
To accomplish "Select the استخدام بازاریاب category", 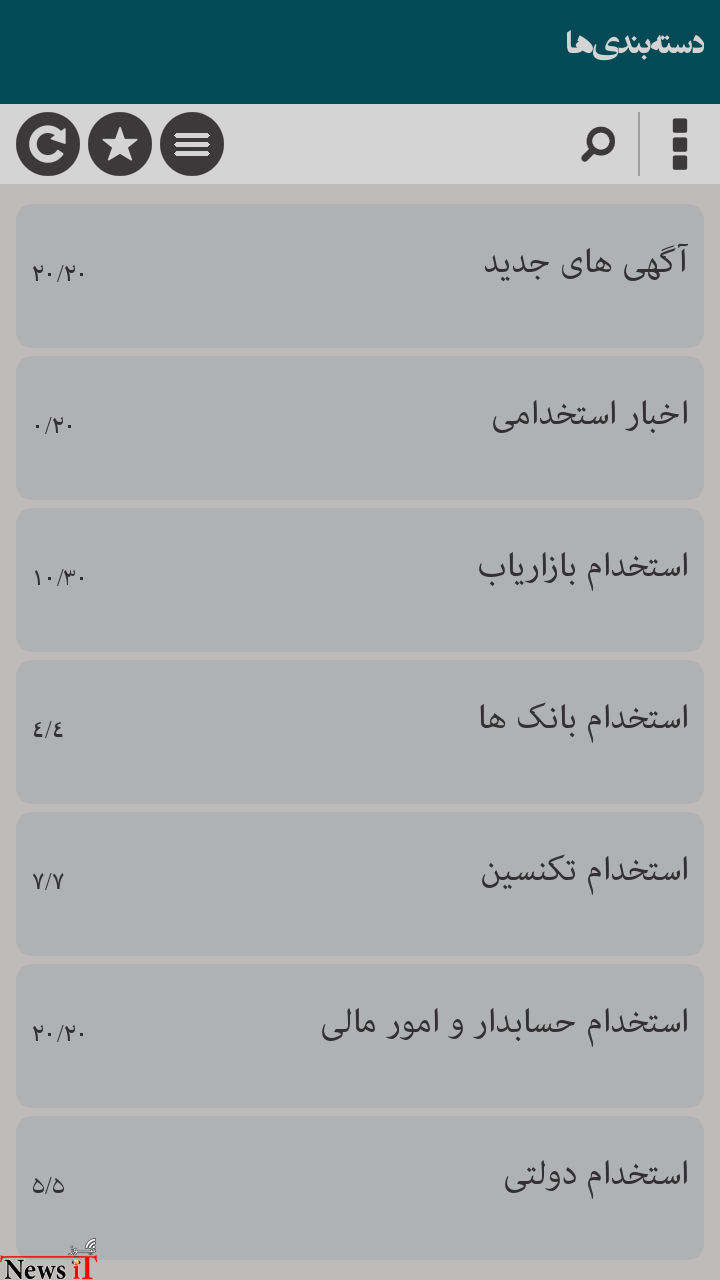I will [360, 580].
